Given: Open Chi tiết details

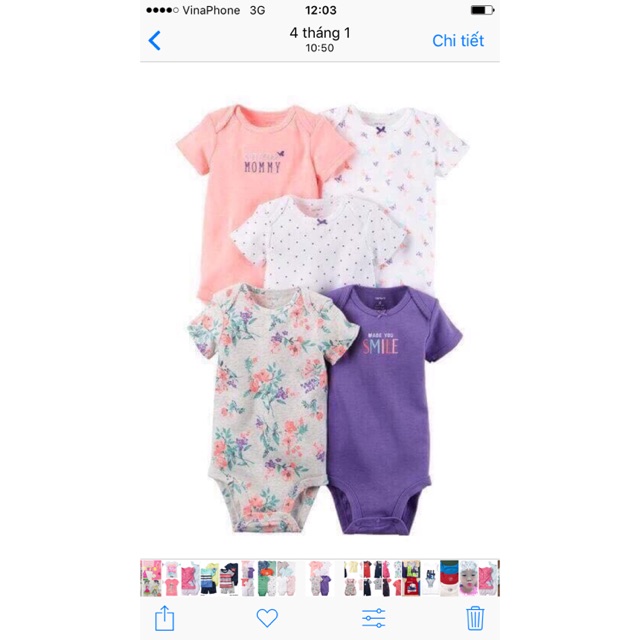Looking at the screenshot, I should [x=457, y=41].
